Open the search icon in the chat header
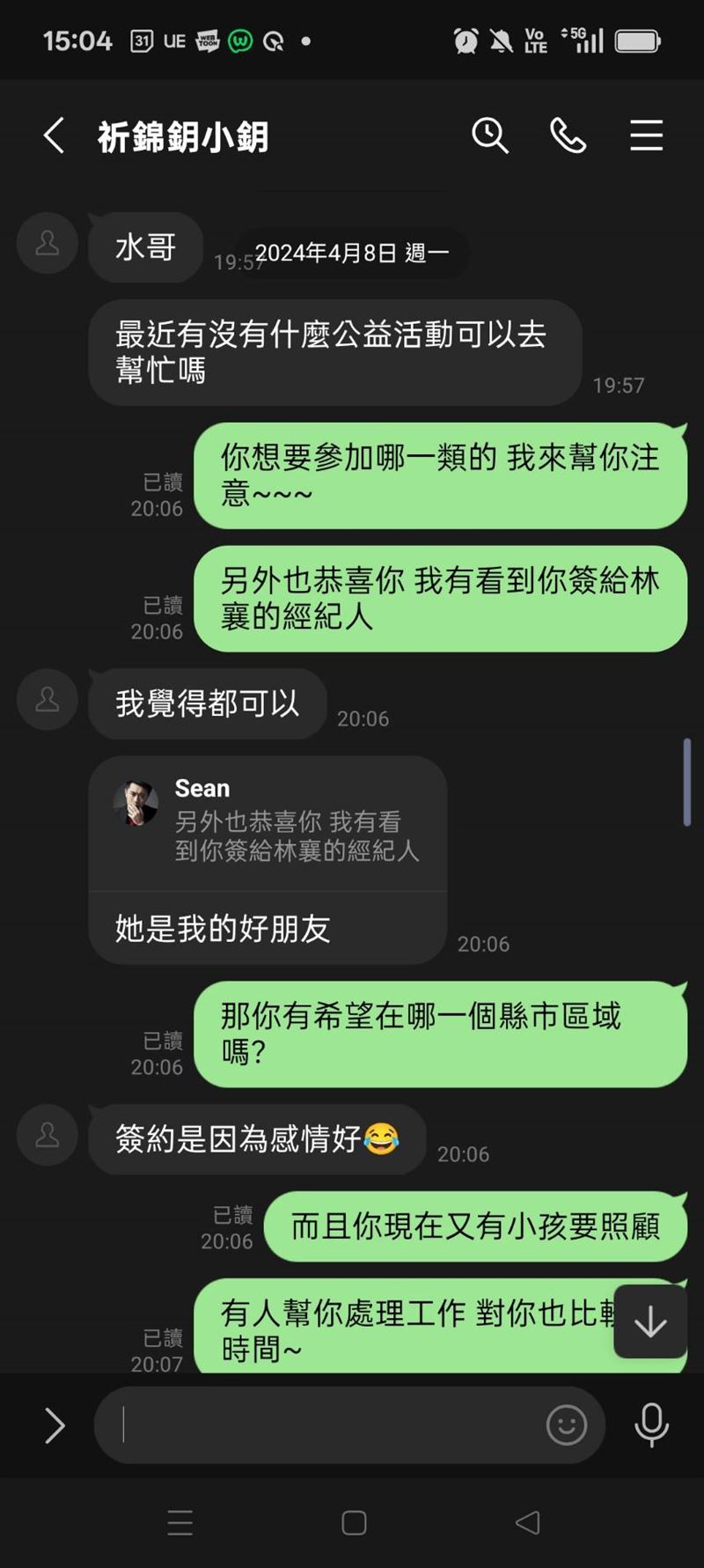Viewport: 704px width, 1568px height. 490,136
